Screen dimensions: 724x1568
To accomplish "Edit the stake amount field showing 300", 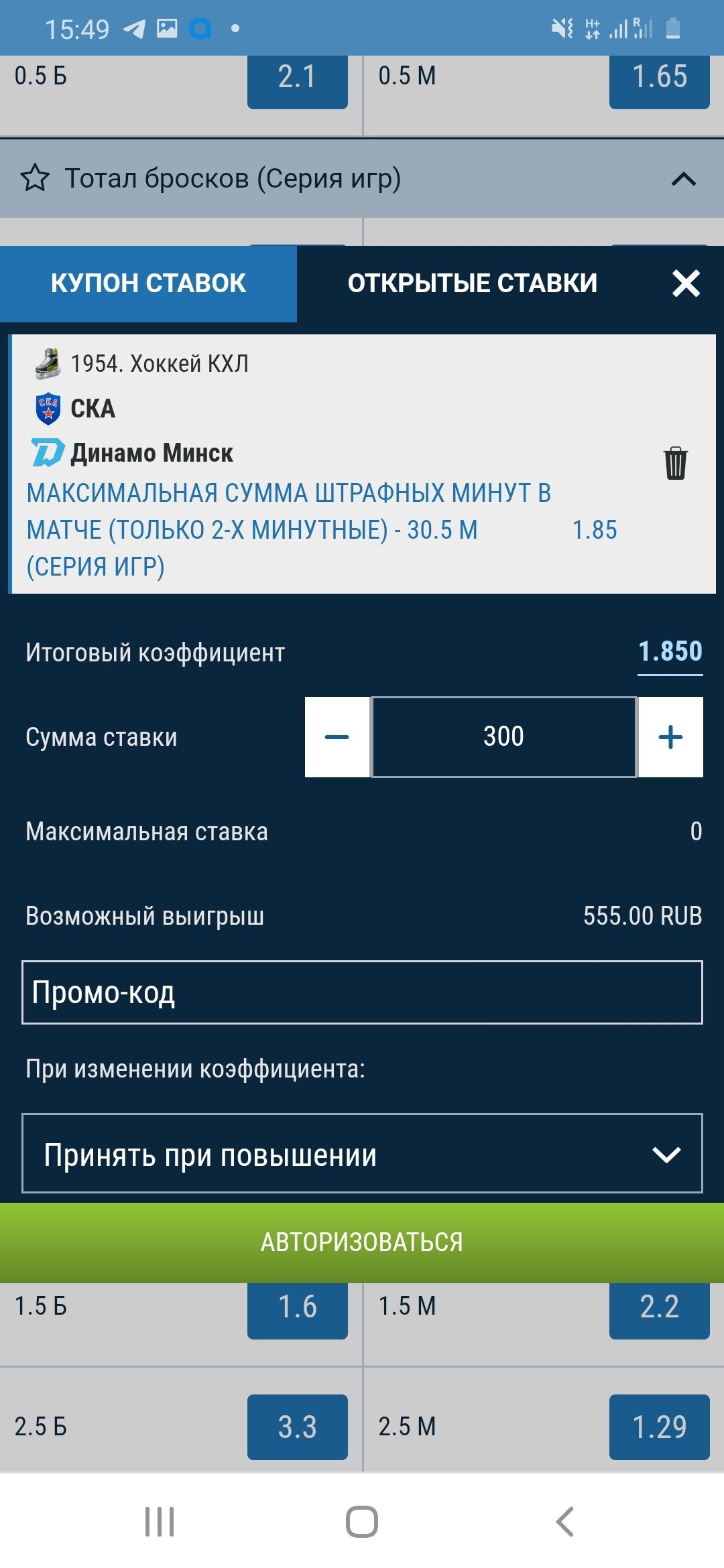I will tap(503, 737).
